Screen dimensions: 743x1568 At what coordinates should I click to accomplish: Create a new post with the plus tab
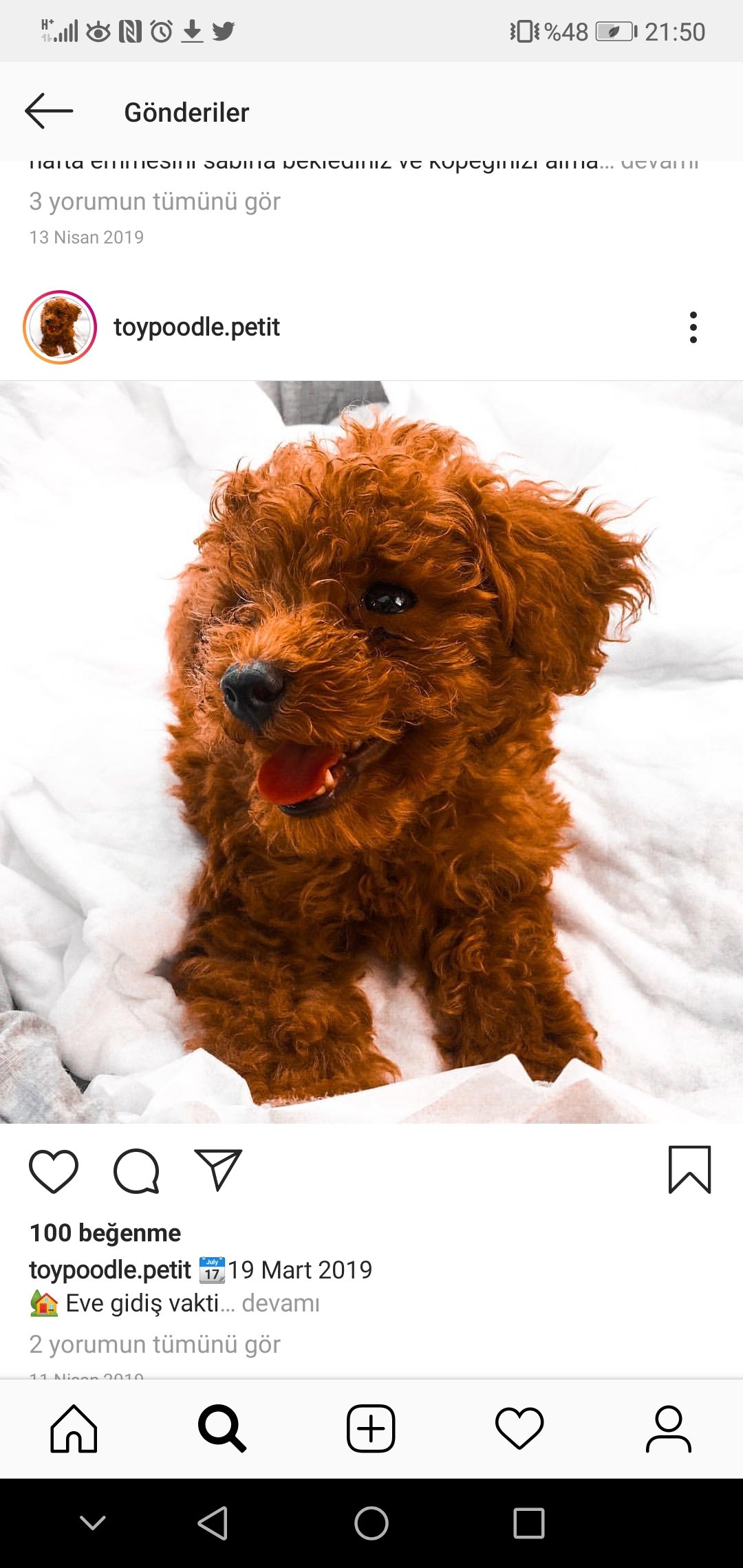pyautogui.click(x=371, y=1428)
